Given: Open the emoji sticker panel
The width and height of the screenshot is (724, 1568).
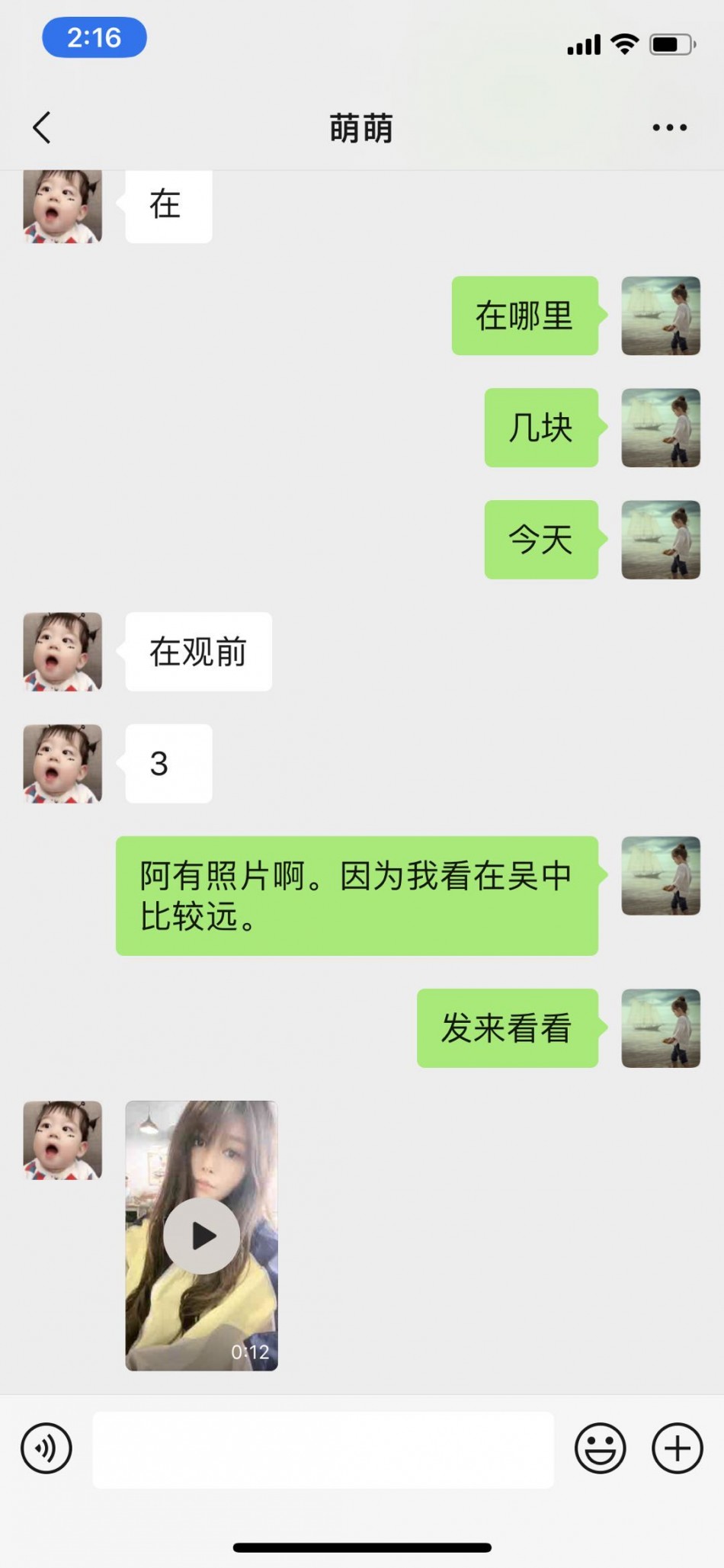Looking at the screenshot, I should point(600,1448).
